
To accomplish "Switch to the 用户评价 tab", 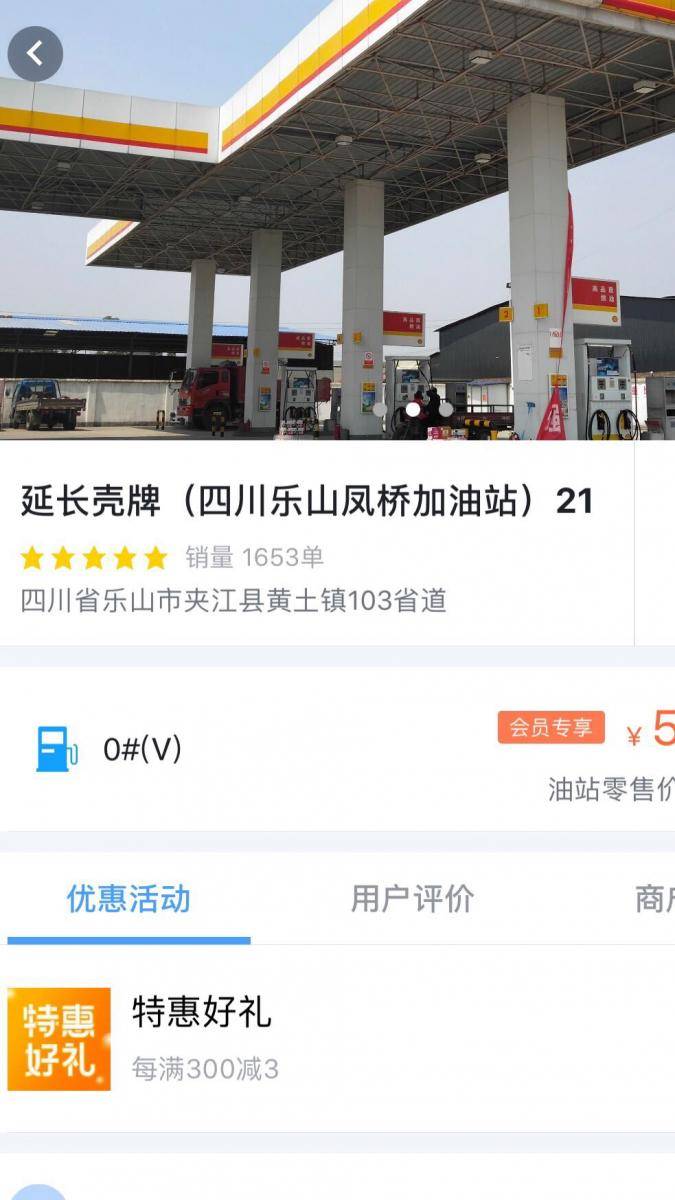I will pos(412,898).
